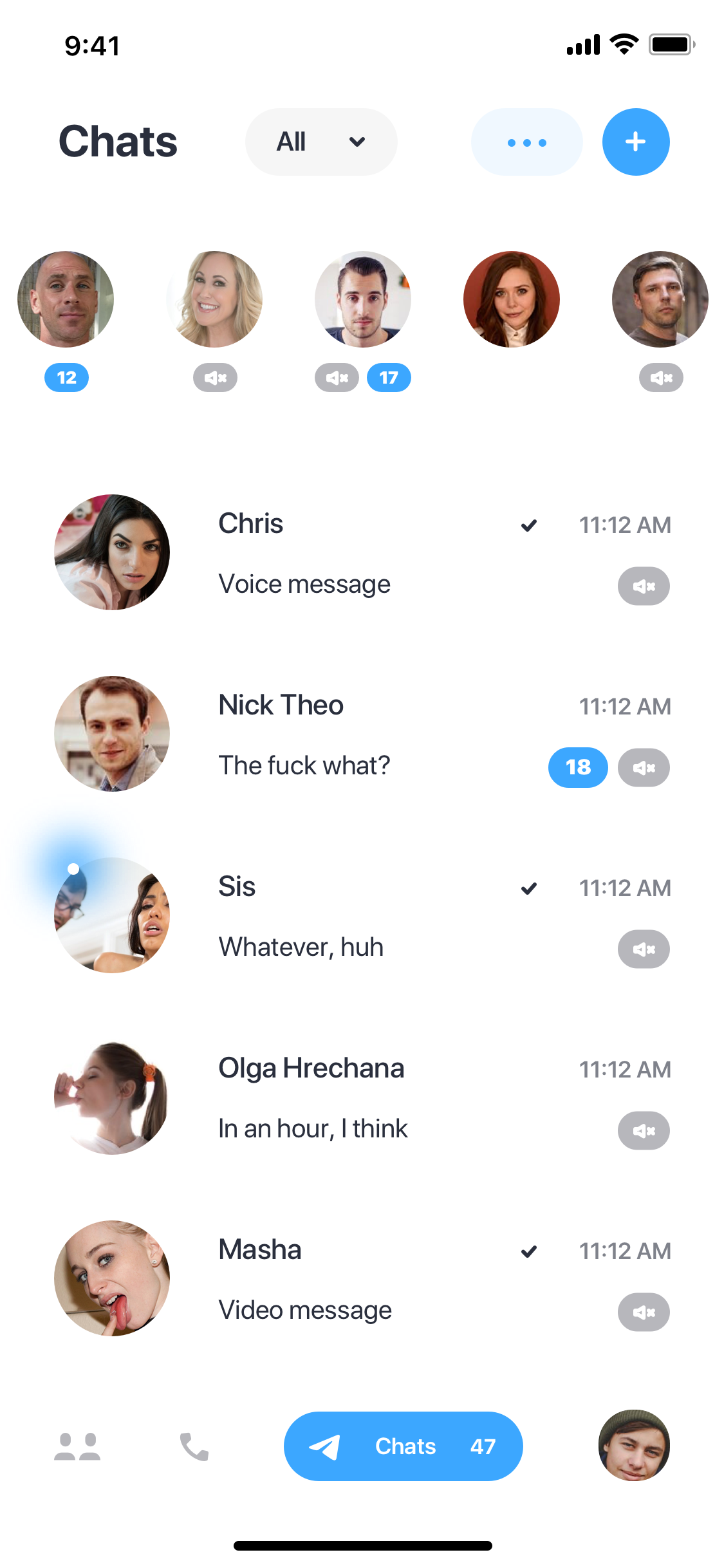Open the chat with Nick Theo
Image resolution: width=724 pixels, height=1568 pixels.
coord(362,734)
